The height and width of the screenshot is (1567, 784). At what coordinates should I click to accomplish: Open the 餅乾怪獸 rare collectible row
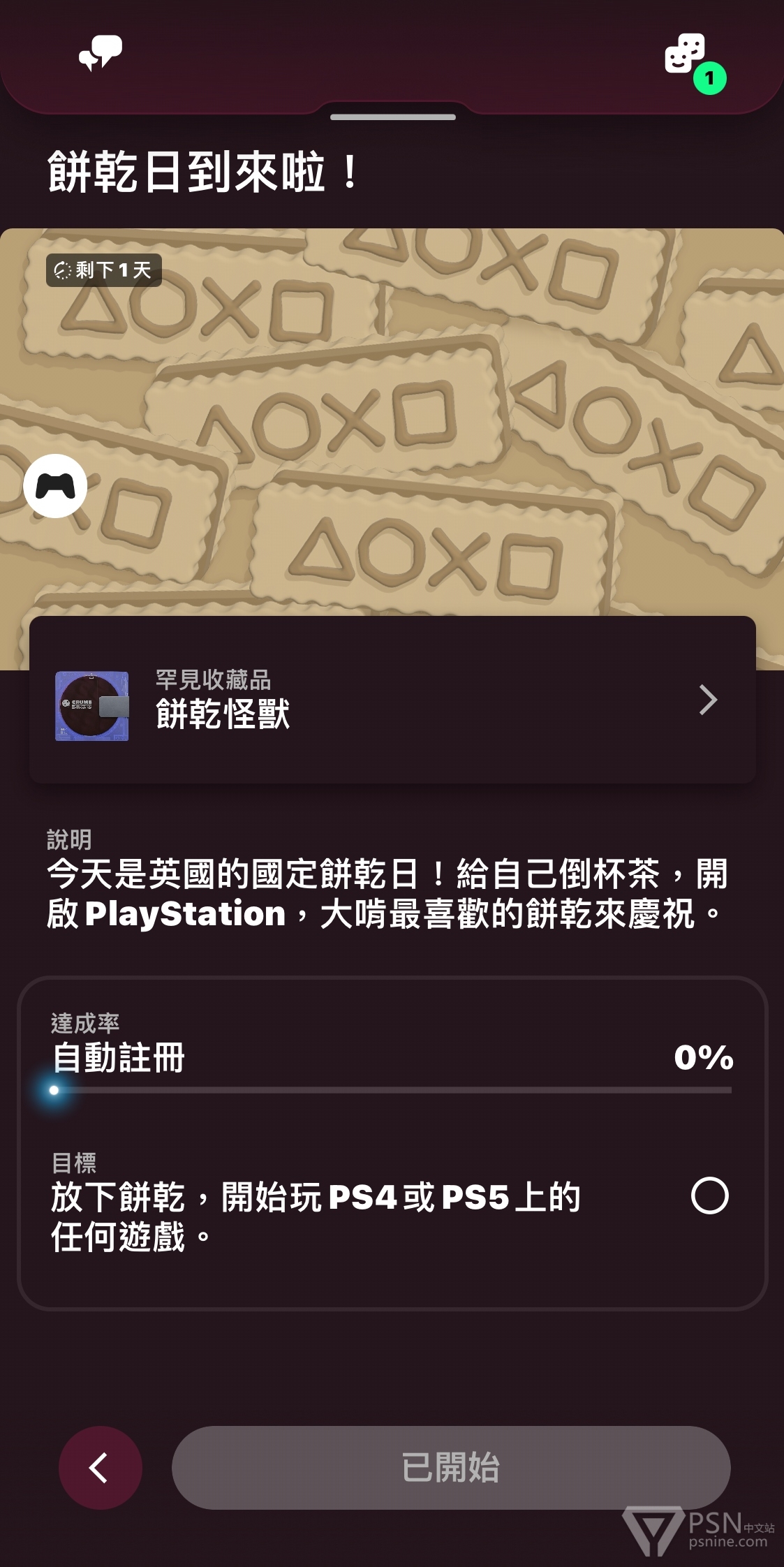(392, 700)
